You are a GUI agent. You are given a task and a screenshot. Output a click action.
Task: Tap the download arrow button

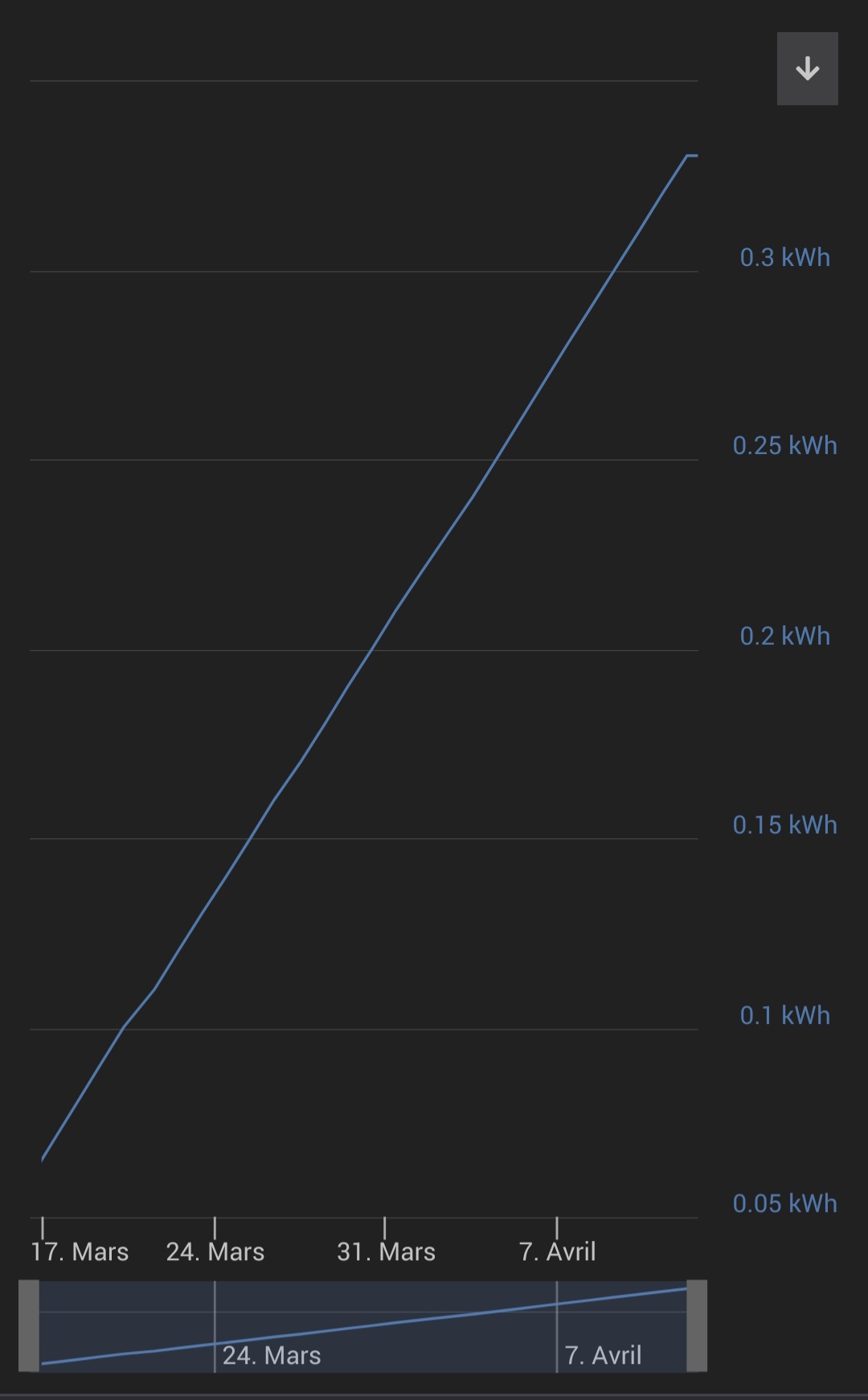pos(807,68)
